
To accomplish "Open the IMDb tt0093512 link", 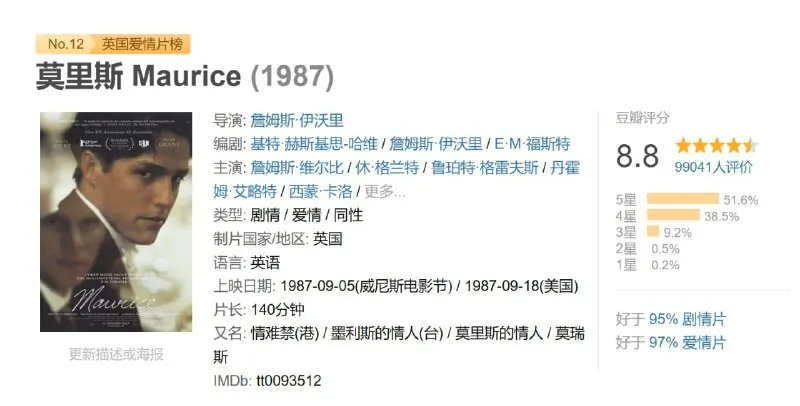I will coord(289,381).
